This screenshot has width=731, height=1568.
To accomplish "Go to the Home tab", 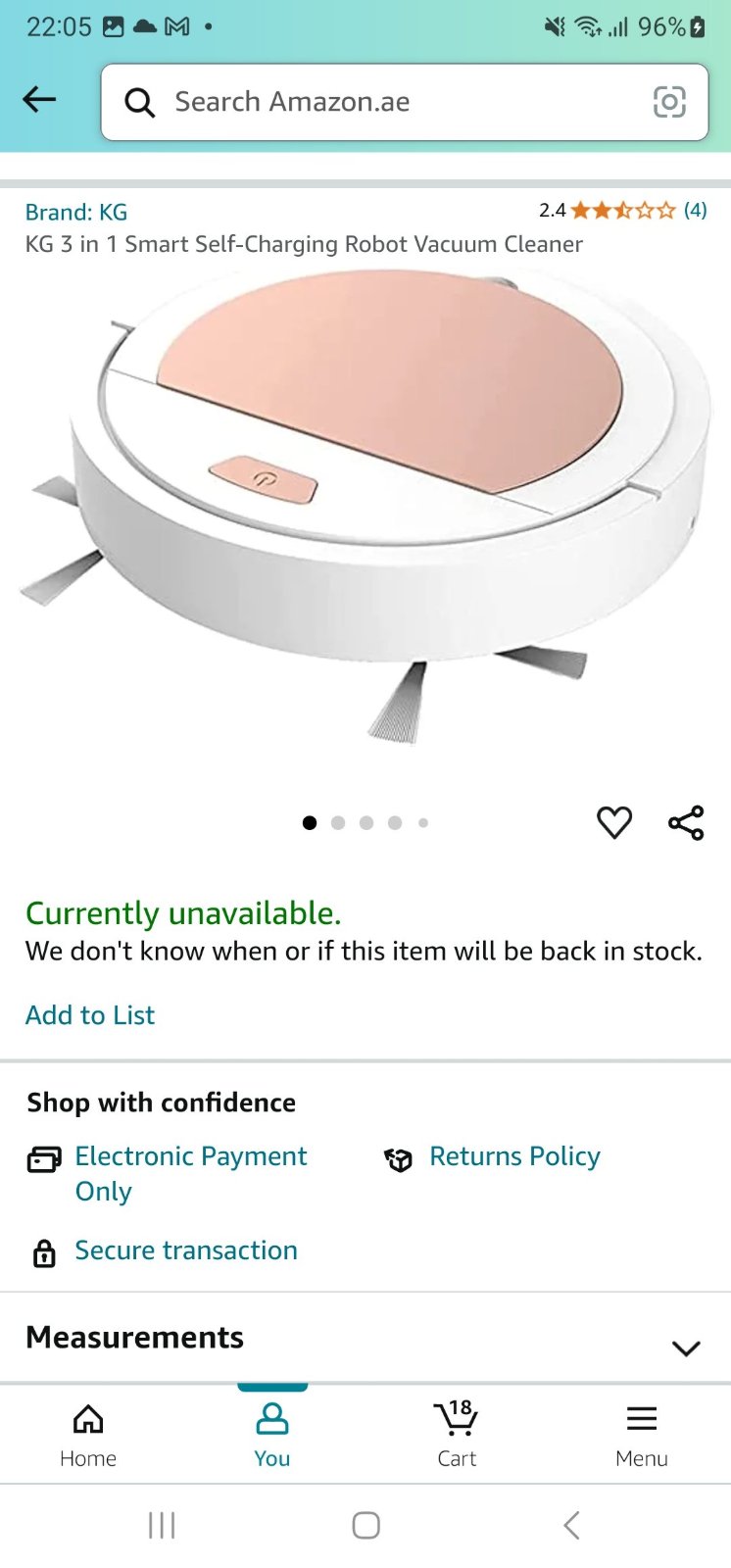I will [88, 1434].
